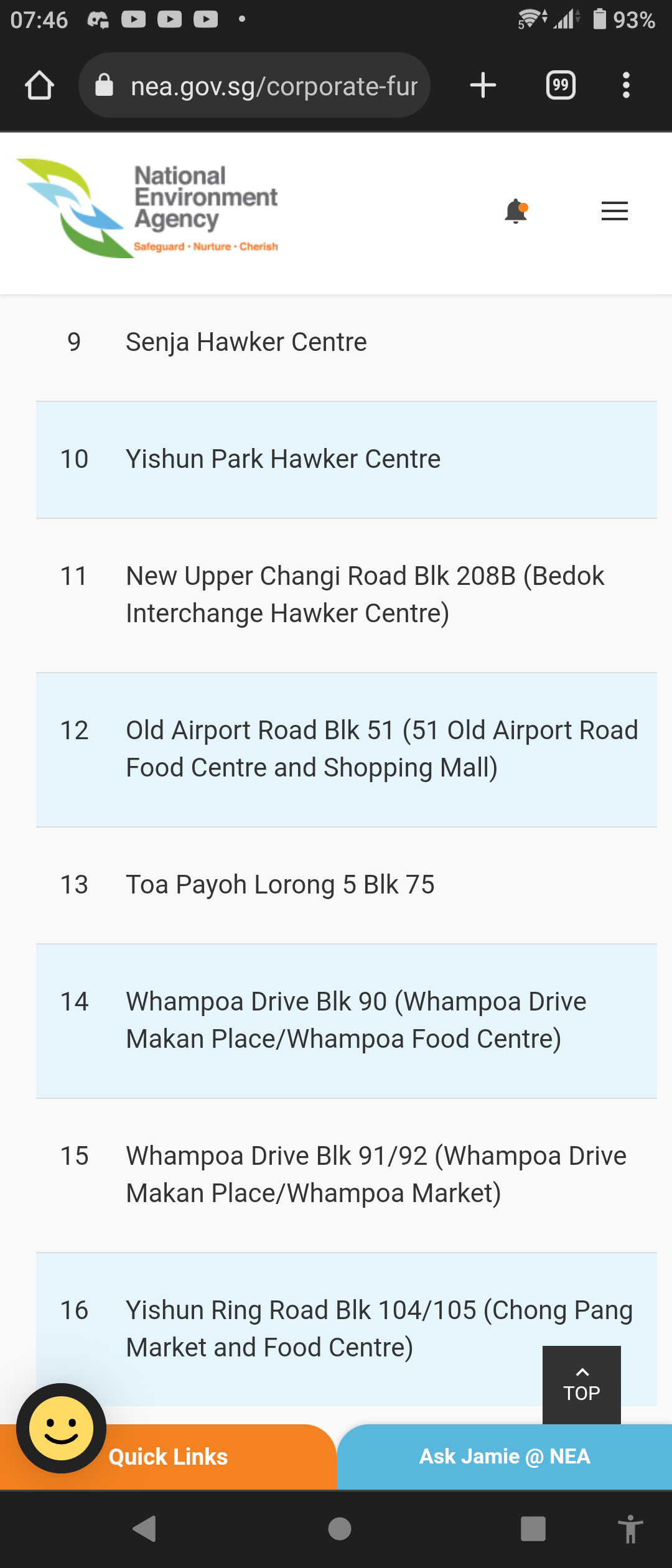Open the hamburger navigation menu
The height and width of the screenshot is (1568, 672).
pos(614,211)
